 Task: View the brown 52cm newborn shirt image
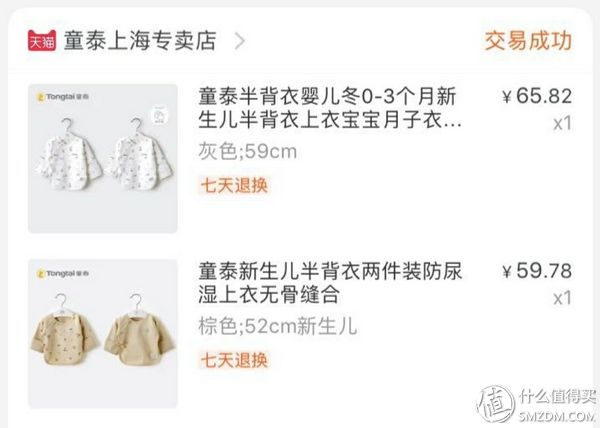(x=103, y=333)
